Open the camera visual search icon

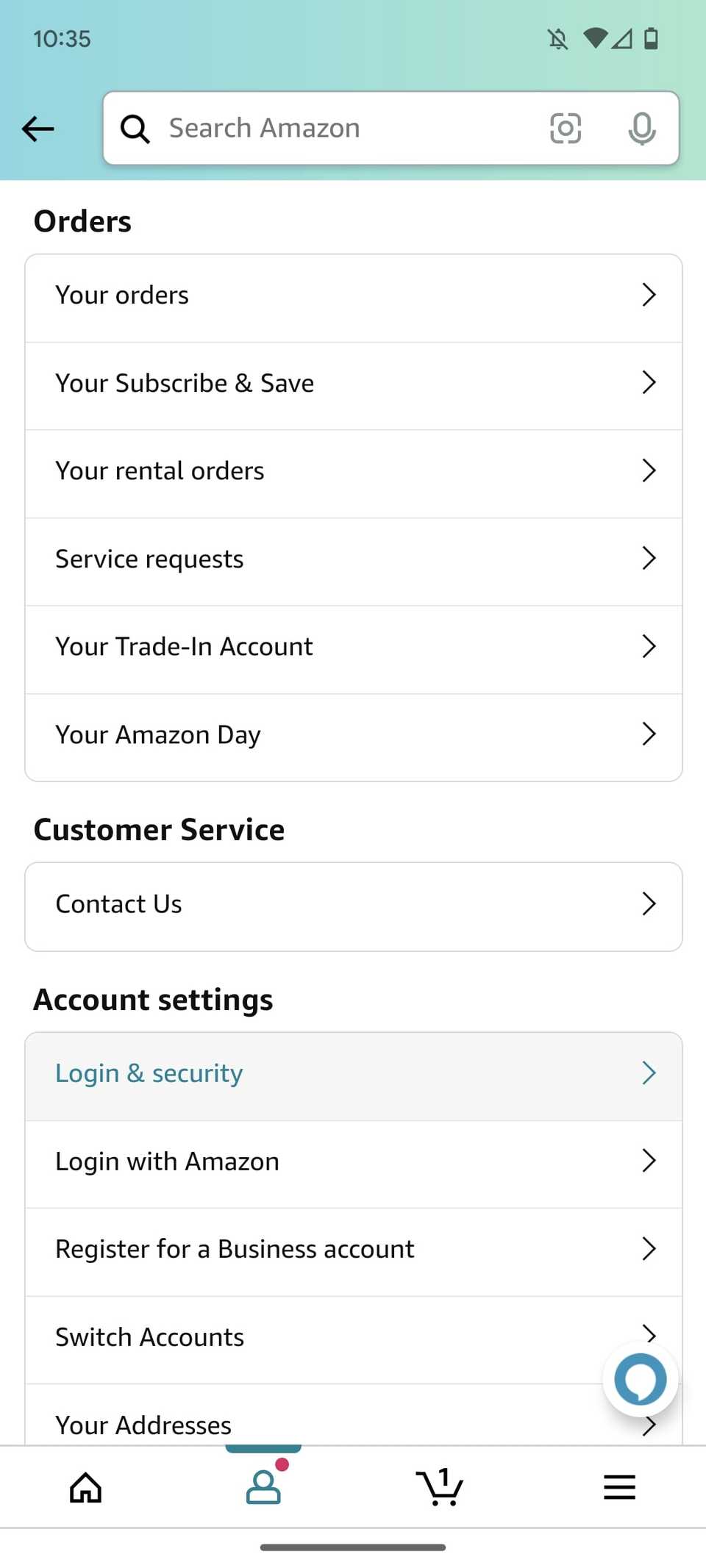(x=565, y=128)
